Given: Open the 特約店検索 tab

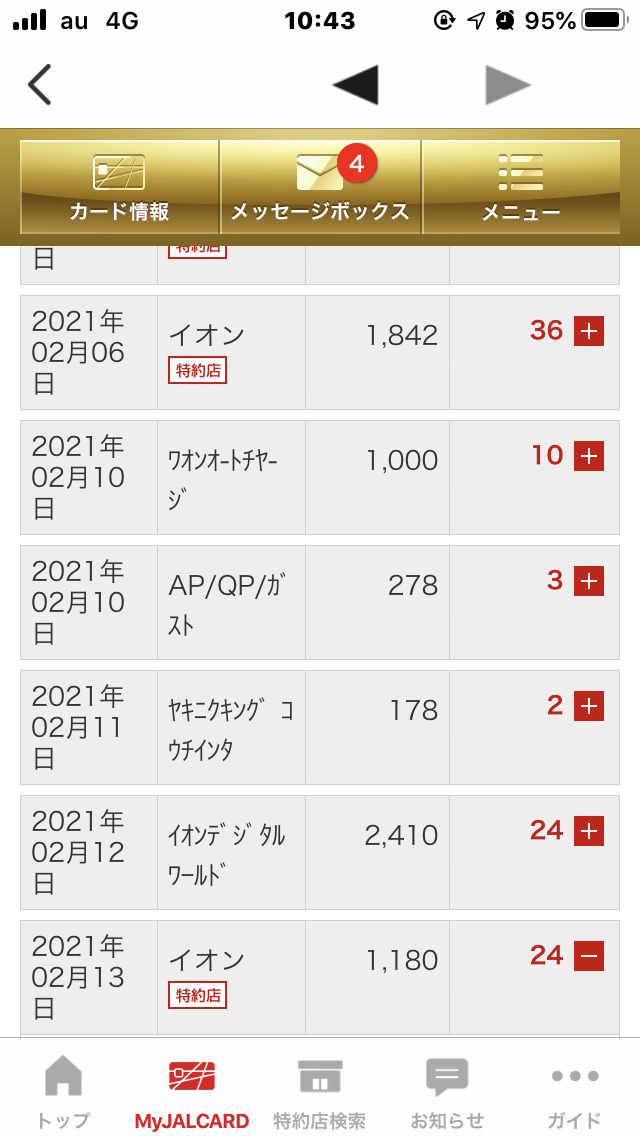Looking at the screenshot, I should (320, 1091).
